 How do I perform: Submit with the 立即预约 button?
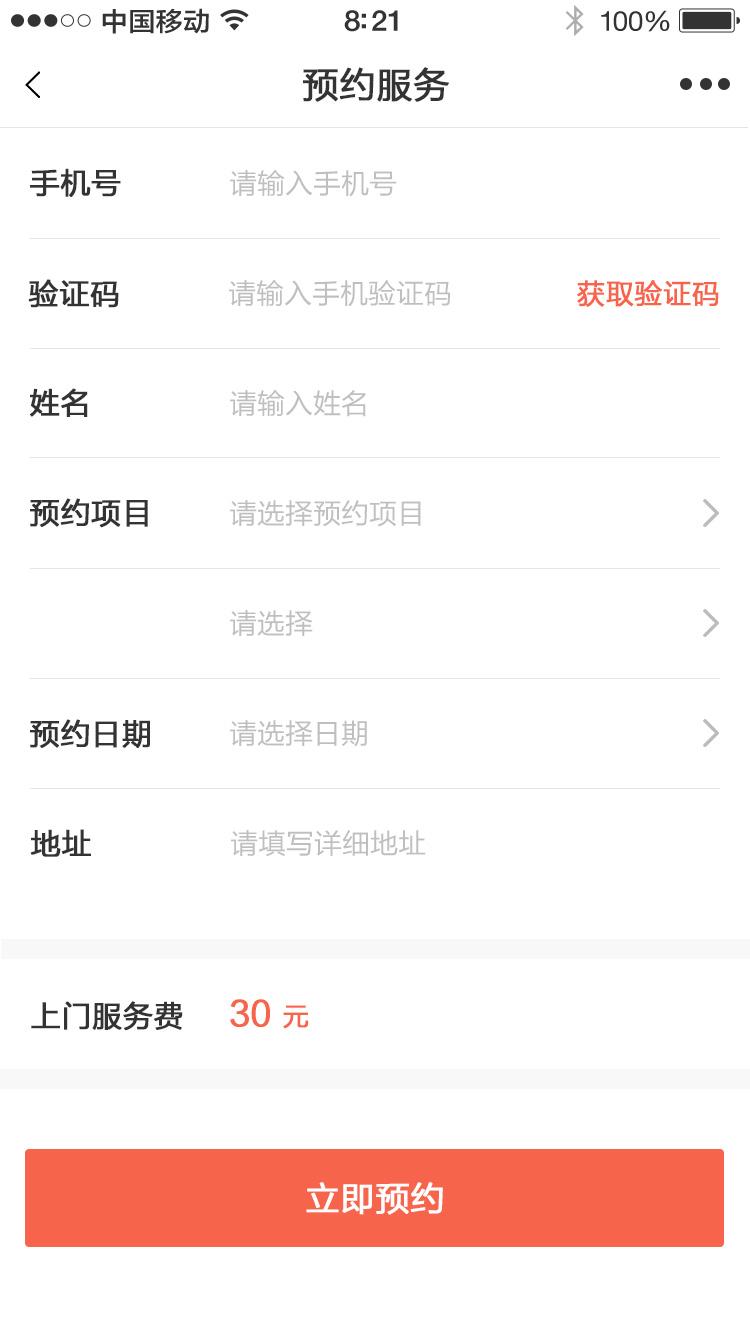374,1198
